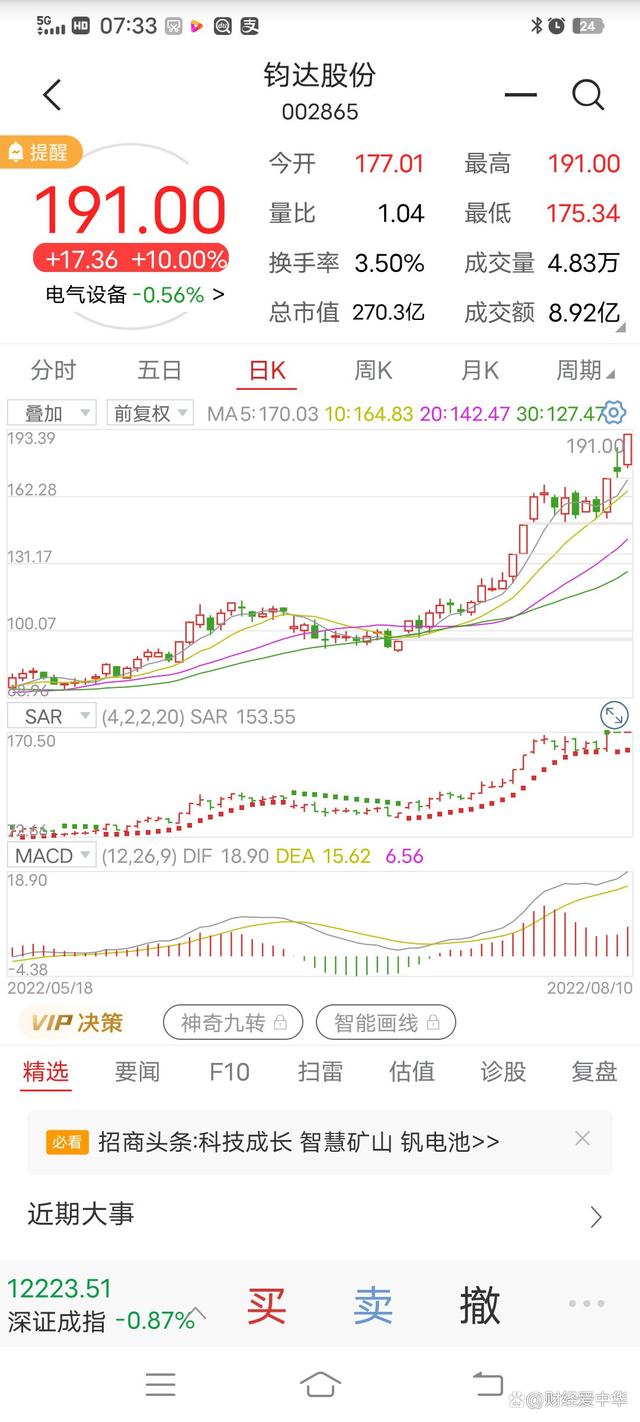Open the 神奇九转 feature
The height and width of the screenshot is (1422, 640).
pos(232,1023)
